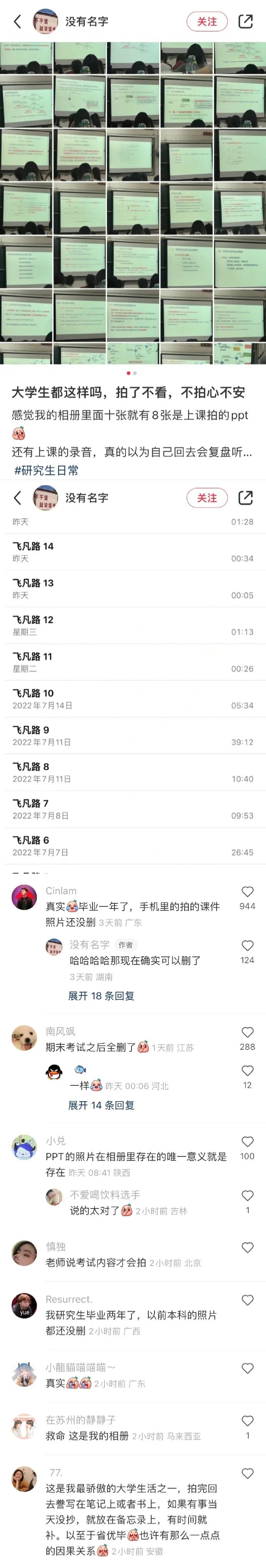Image resolution: width=266 pixels, height=1568 pixels.
Task: Like 南风飒's comment
Action: click(247, 1032)
